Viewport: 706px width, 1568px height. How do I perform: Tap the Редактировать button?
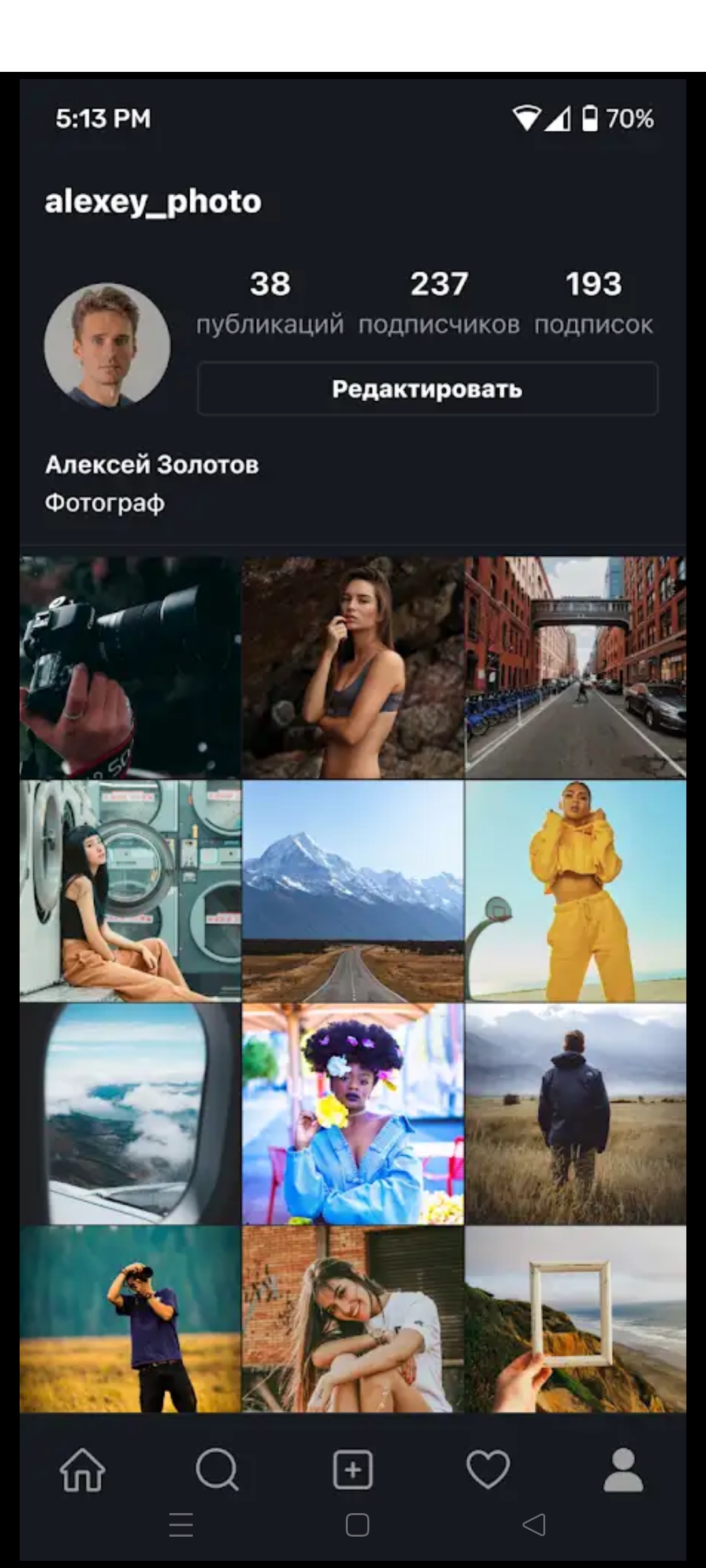(x=428, y=389)
